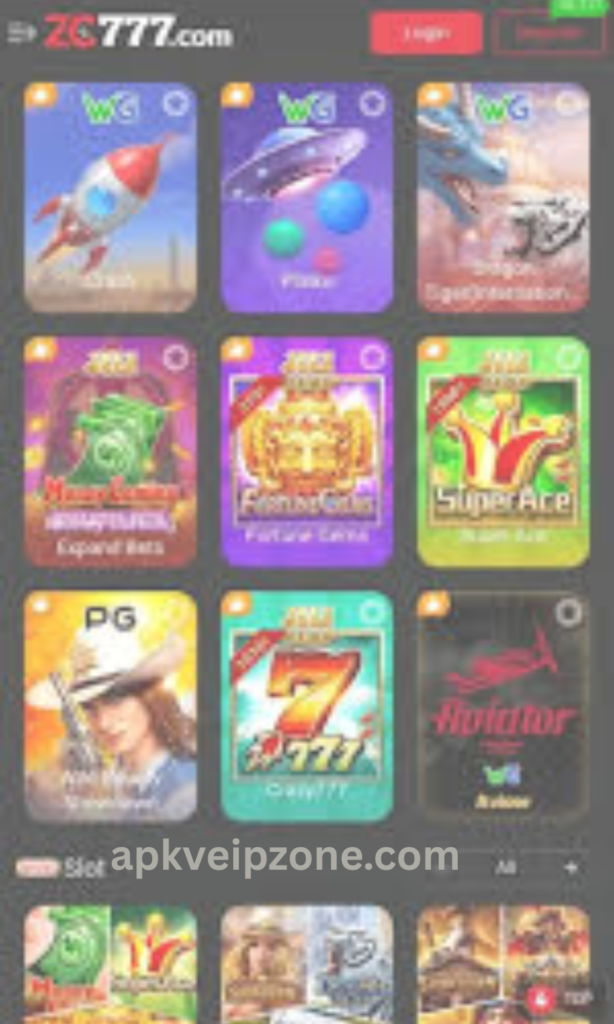This screenshot has width=614, height=1024.
Task: Favorite the Plinko game
Action: pos(372,103)
